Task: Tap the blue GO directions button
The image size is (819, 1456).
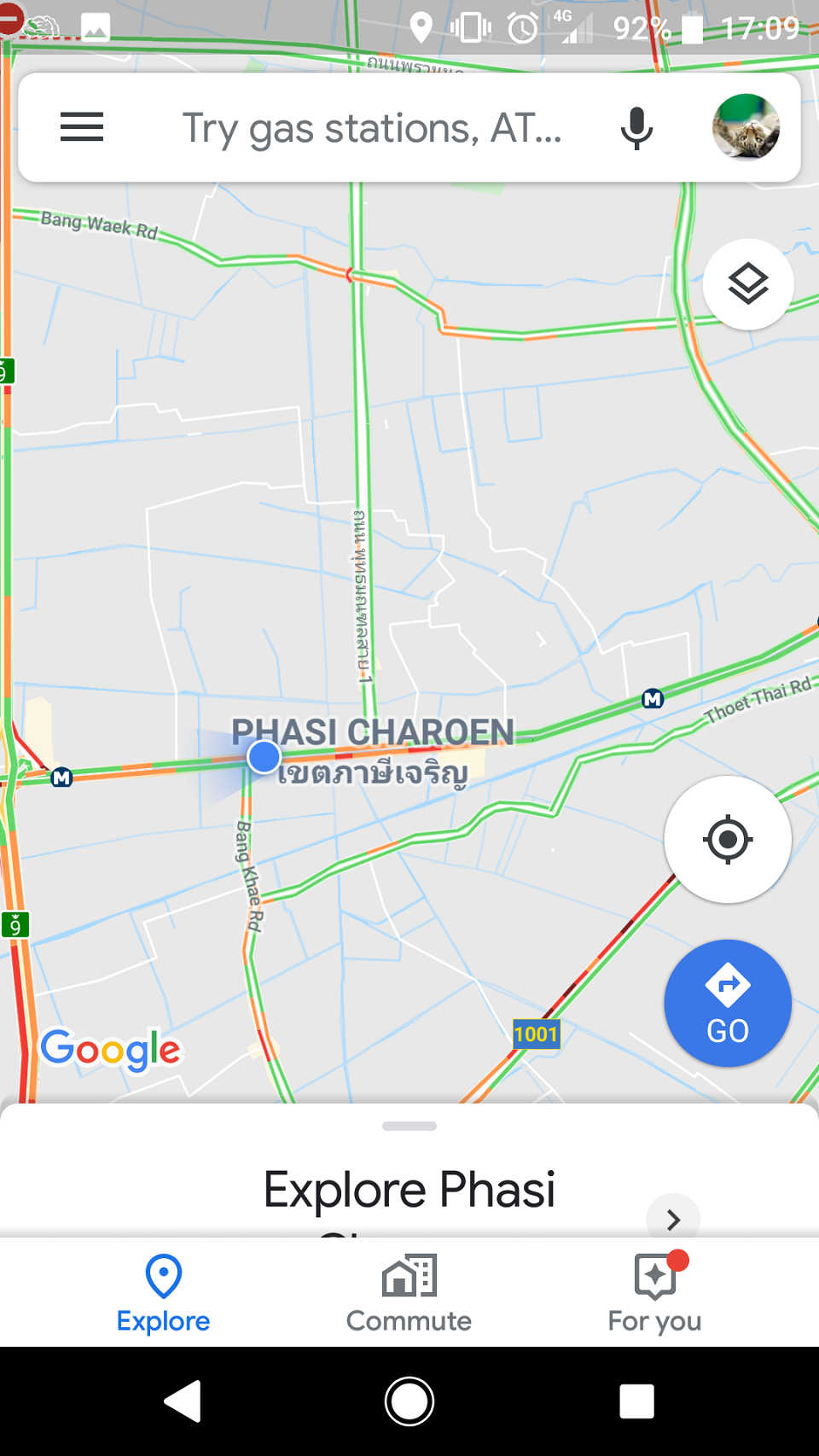Action: (x=728, y=1004)
